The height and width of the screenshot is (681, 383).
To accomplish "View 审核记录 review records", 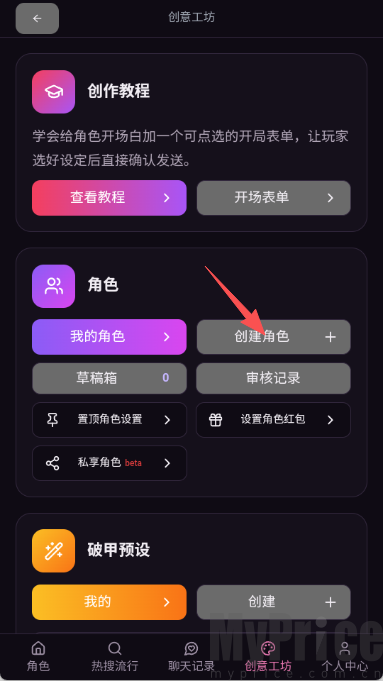I will pos(274,378).
